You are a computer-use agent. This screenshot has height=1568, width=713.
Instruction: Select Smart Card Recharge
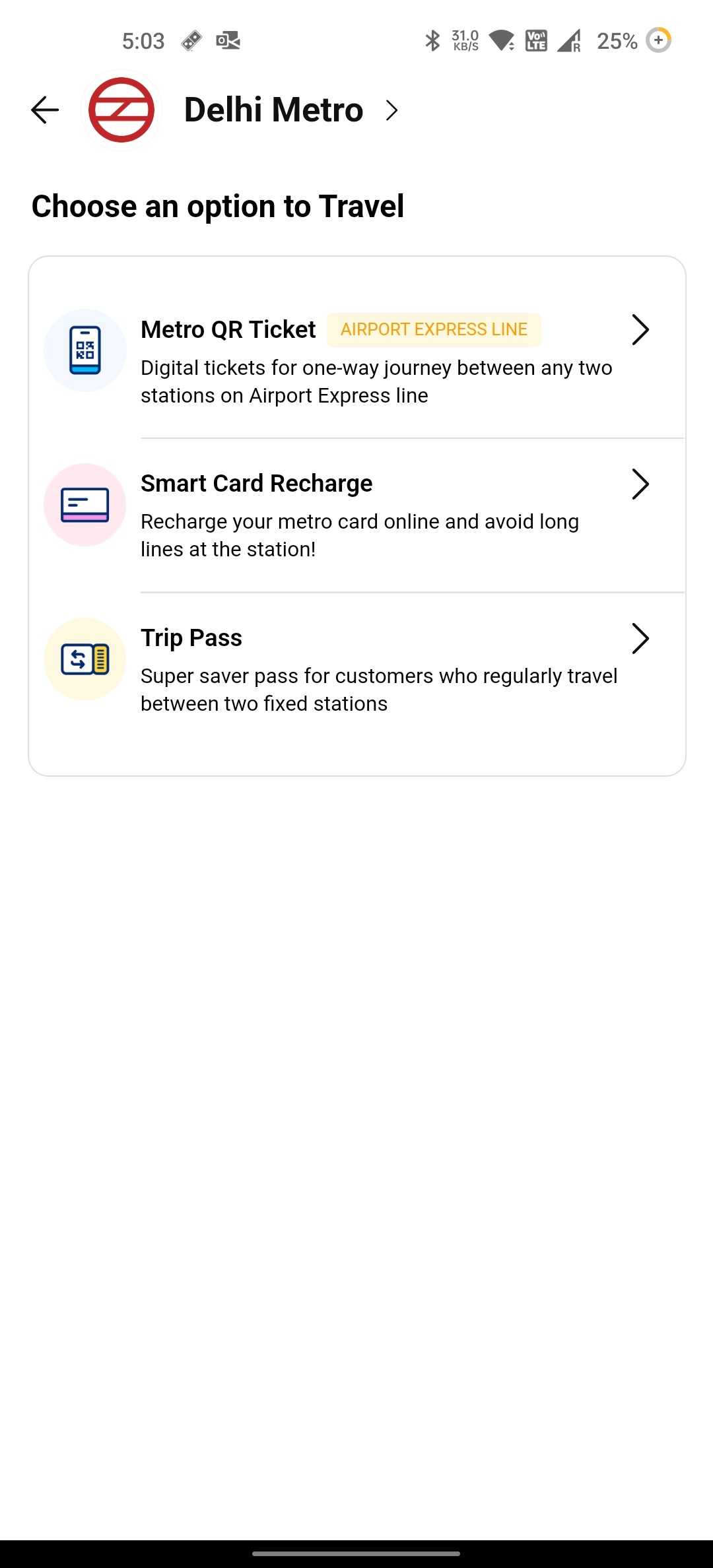[x=356, y=515]
